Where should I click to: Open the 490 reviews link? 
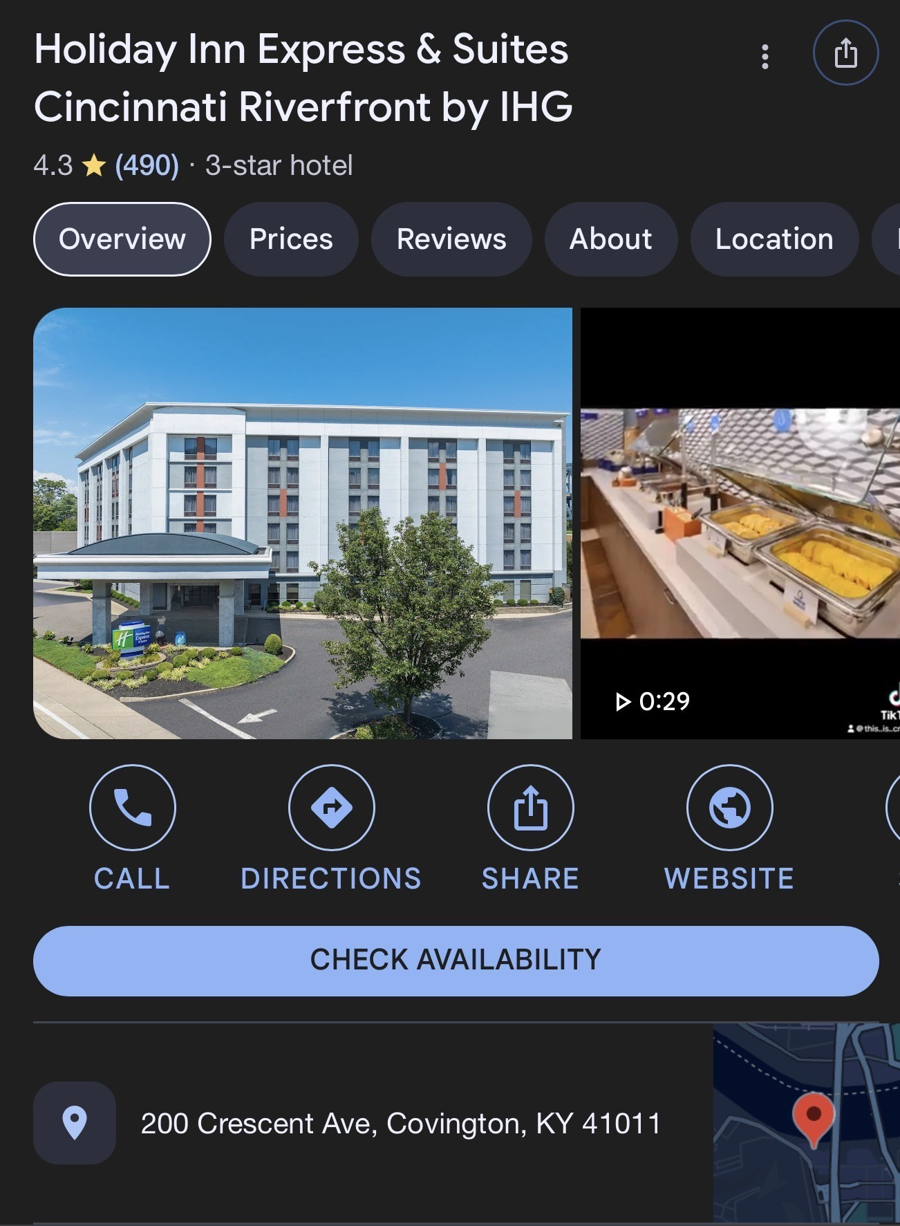point(147,165)
